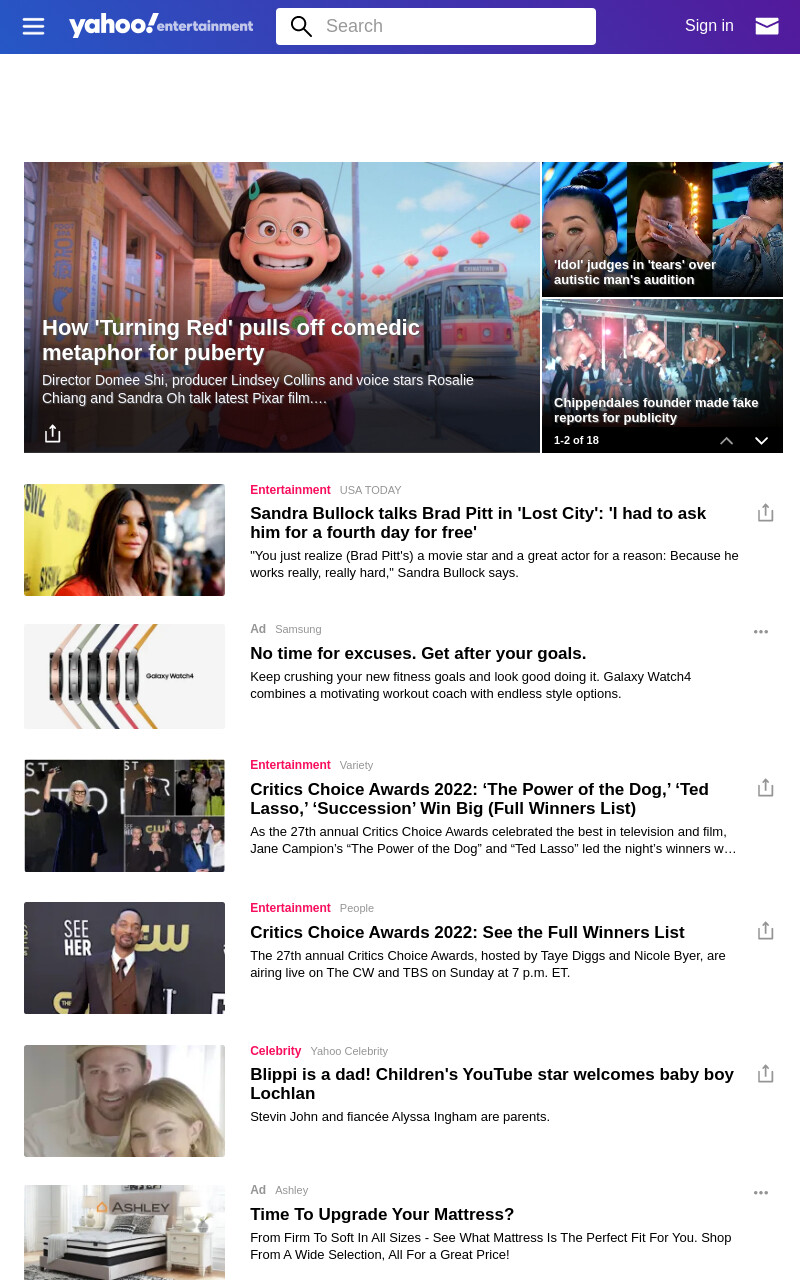Image resolution: width=800 pixels, height=1280 pixels.
Task: Read the Sandra Bullock Brad Pitt article
Action: pos(478,522)
